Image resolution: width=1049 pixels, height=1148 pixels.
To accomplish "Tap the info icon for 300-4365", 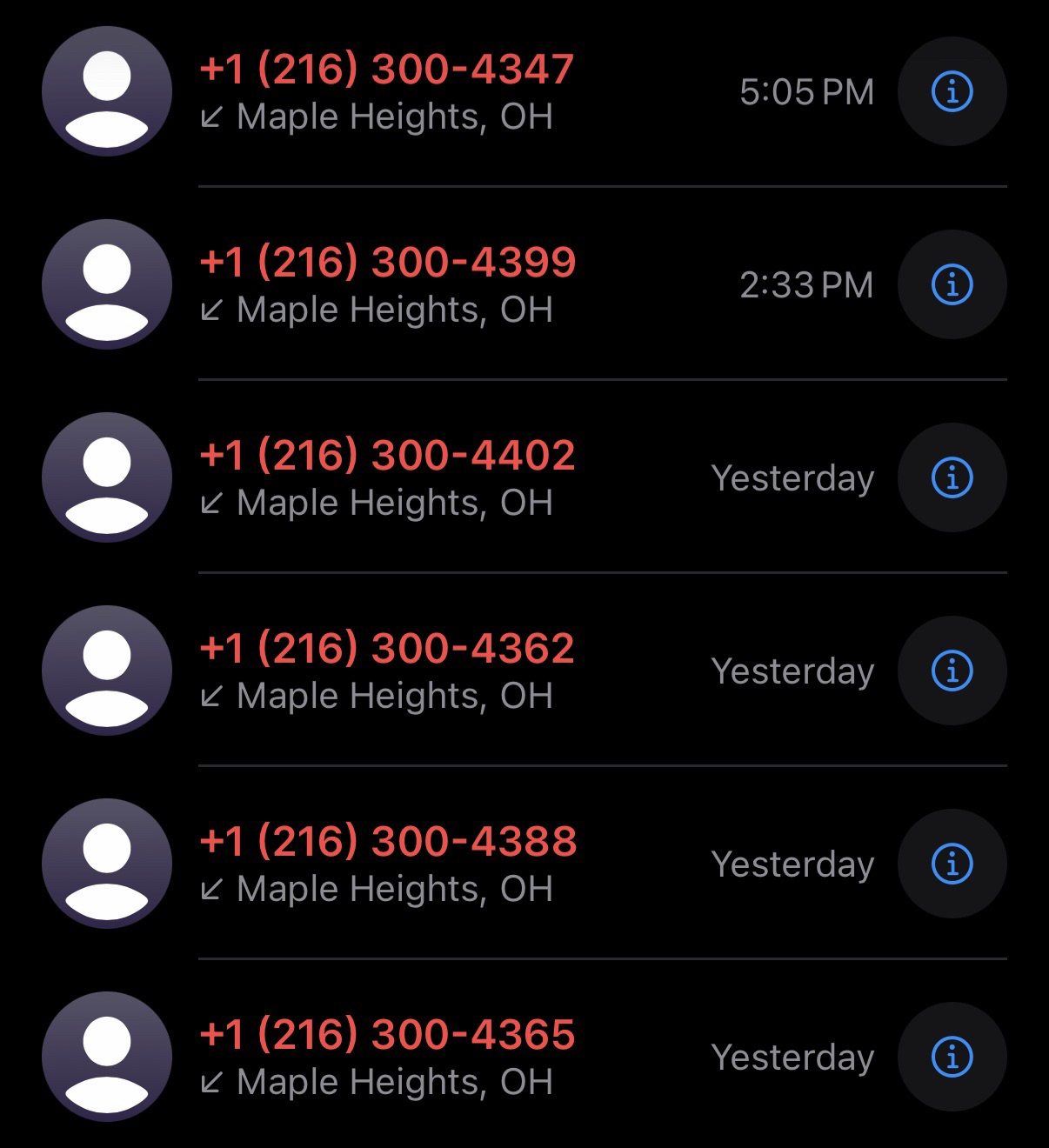I will (x=952, y=1057).
